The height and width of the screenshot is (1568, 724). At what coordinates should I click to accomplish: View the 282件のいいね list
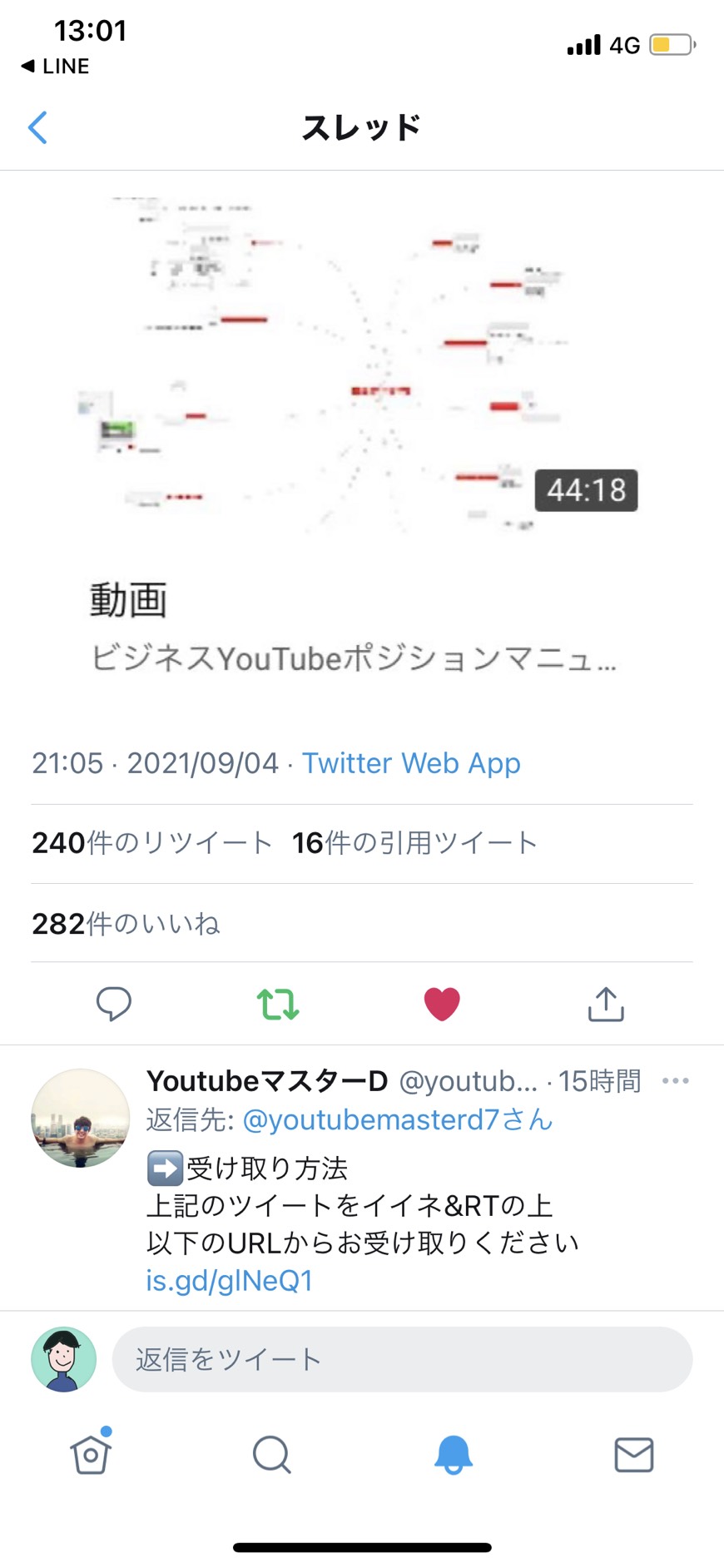tap(126, 924)
